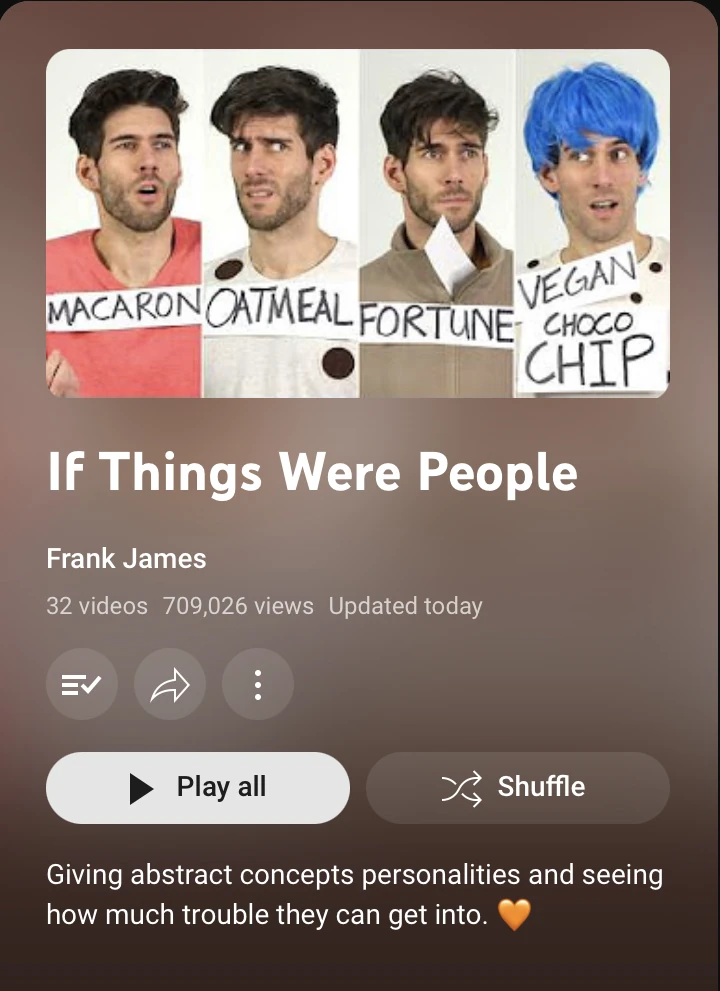Select the share icon to share this playlist
Image resolution: width=720 pixels, height=991 pixels.
[x=169, y=684]
